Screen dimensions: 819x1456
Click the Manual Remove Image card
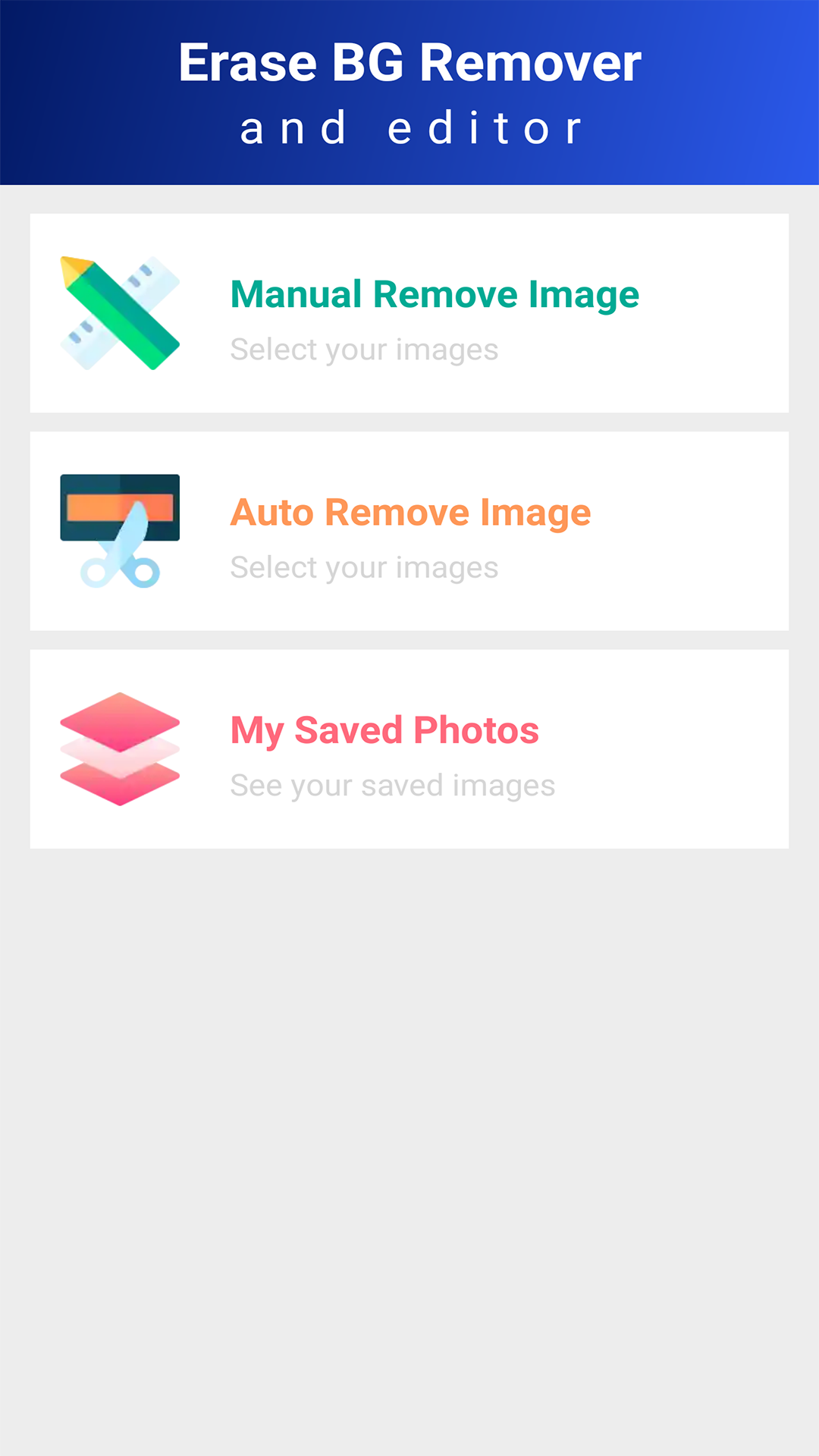tap(409, 312)
